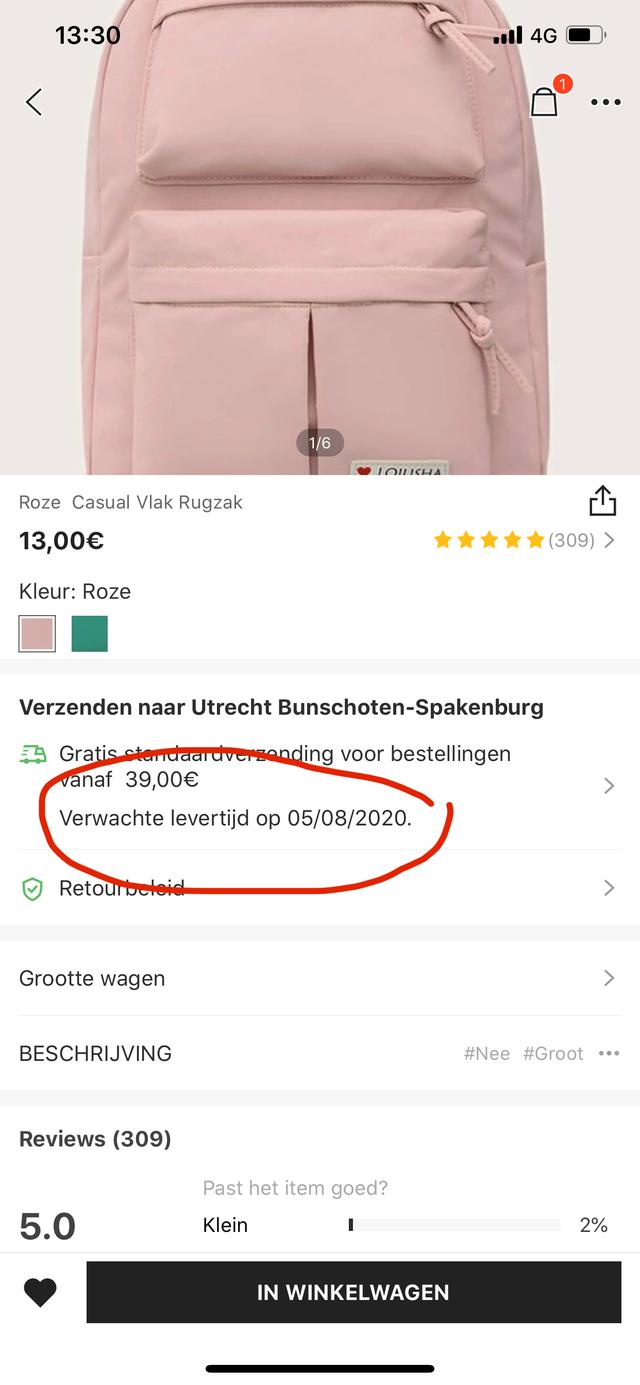Viewport: 640px width, 1385px height.
Task: Share this backpack product
Action: click(602, 501)
